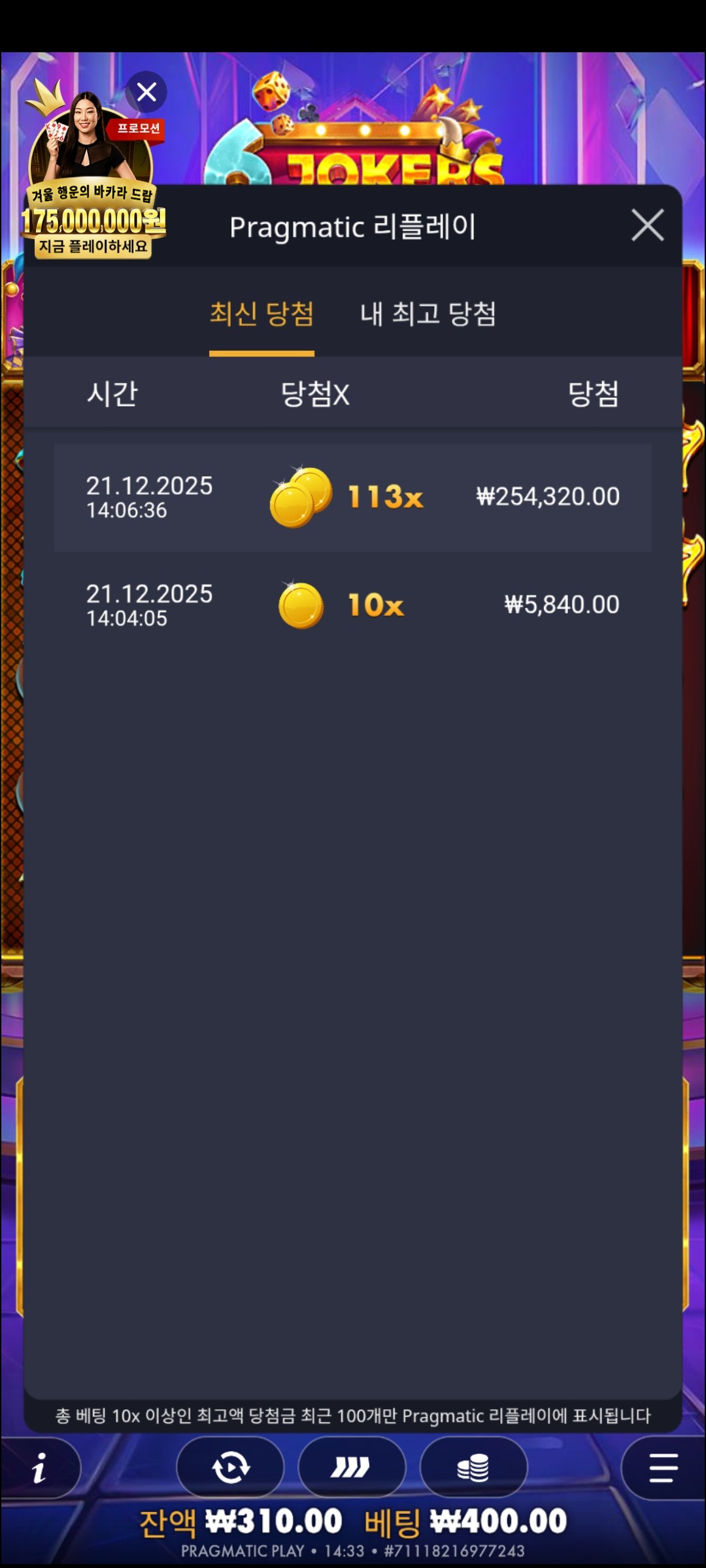Replay the 113x win of ₩254,320.00

tap(352, 497)
